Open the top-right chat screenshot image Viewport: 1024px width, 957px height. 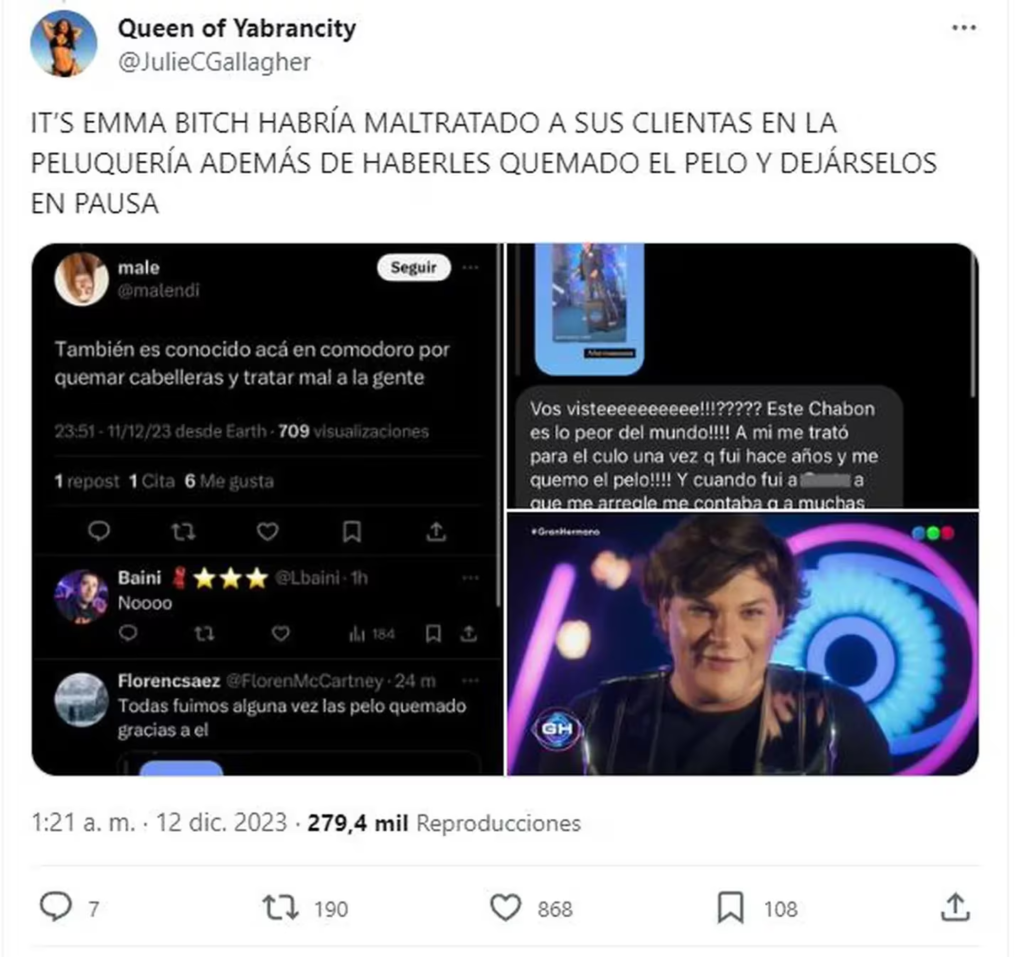743,375
